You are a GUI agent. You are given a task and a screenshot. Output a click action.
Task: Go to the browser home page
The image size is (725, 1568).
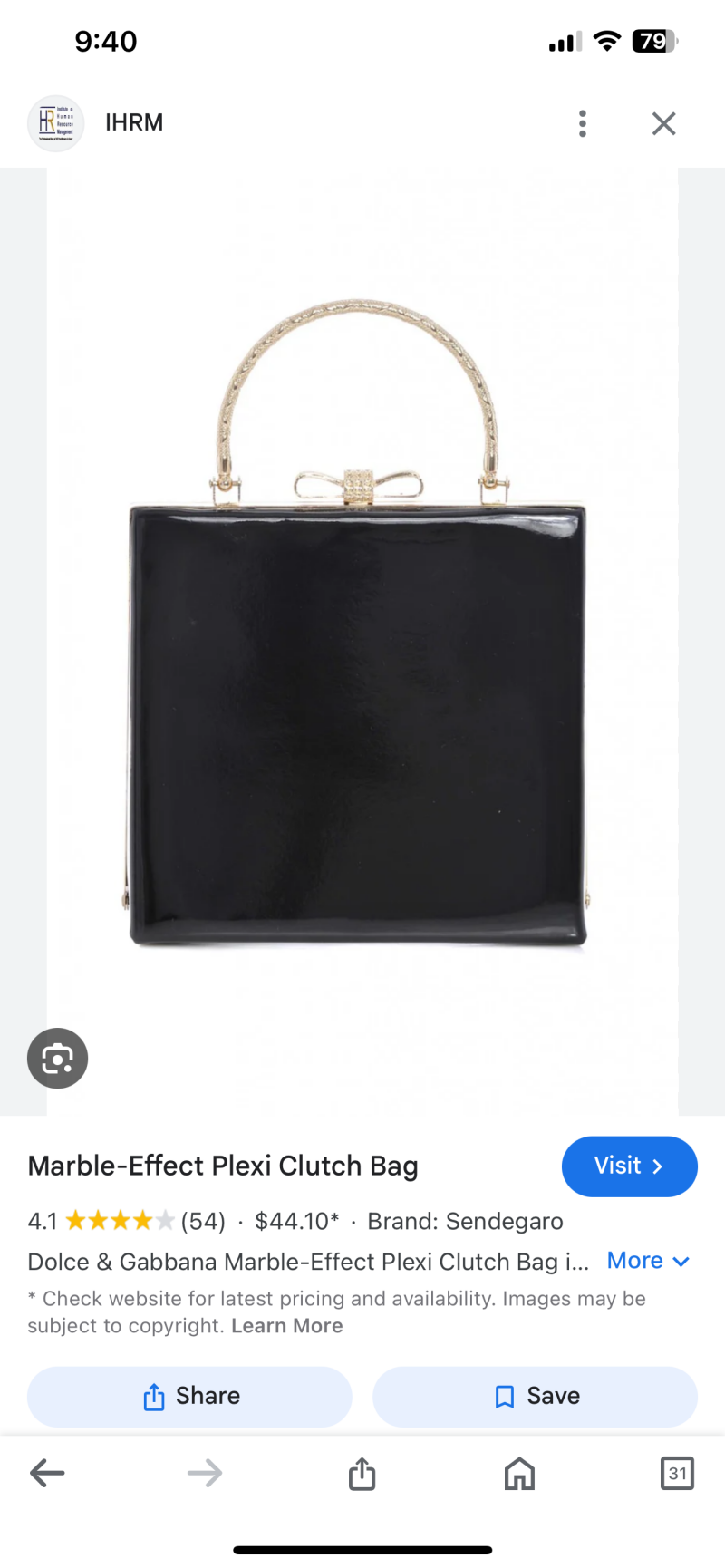519,1473
